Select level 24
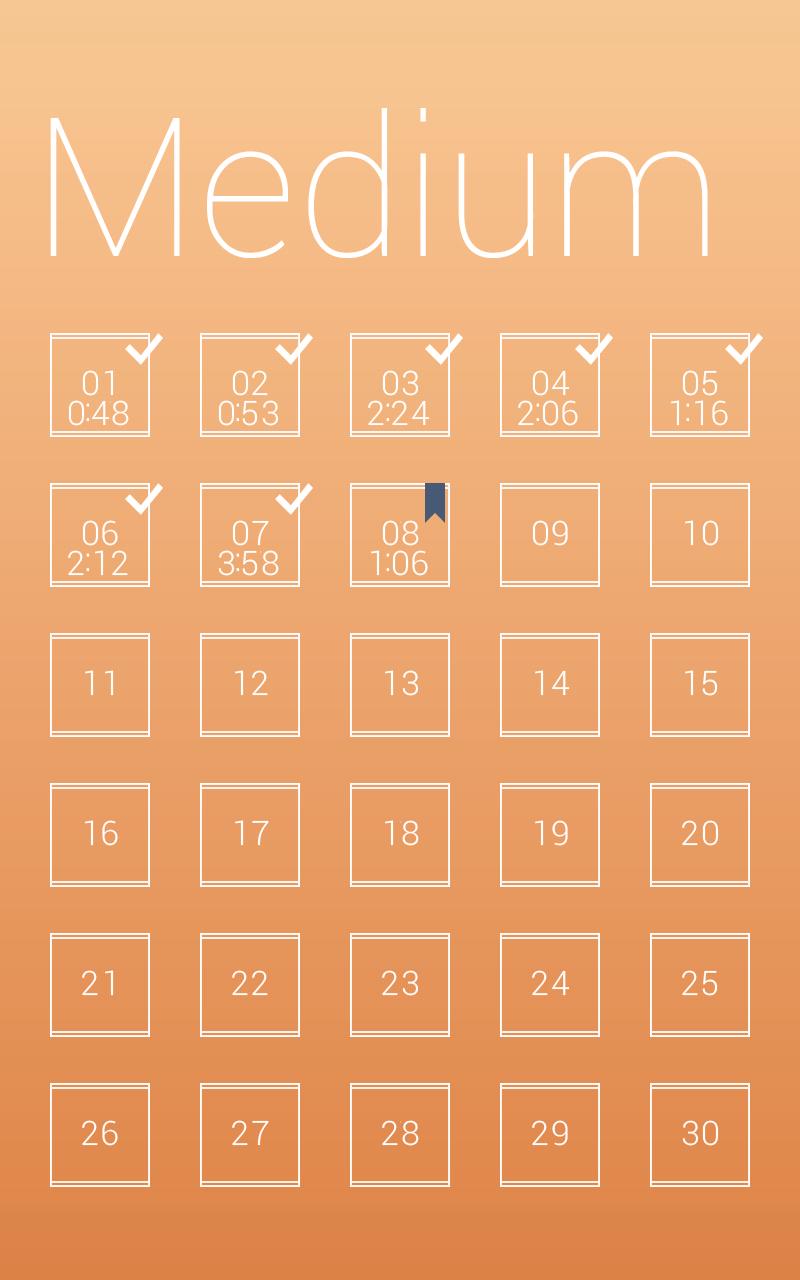 (x=550, y=985)
